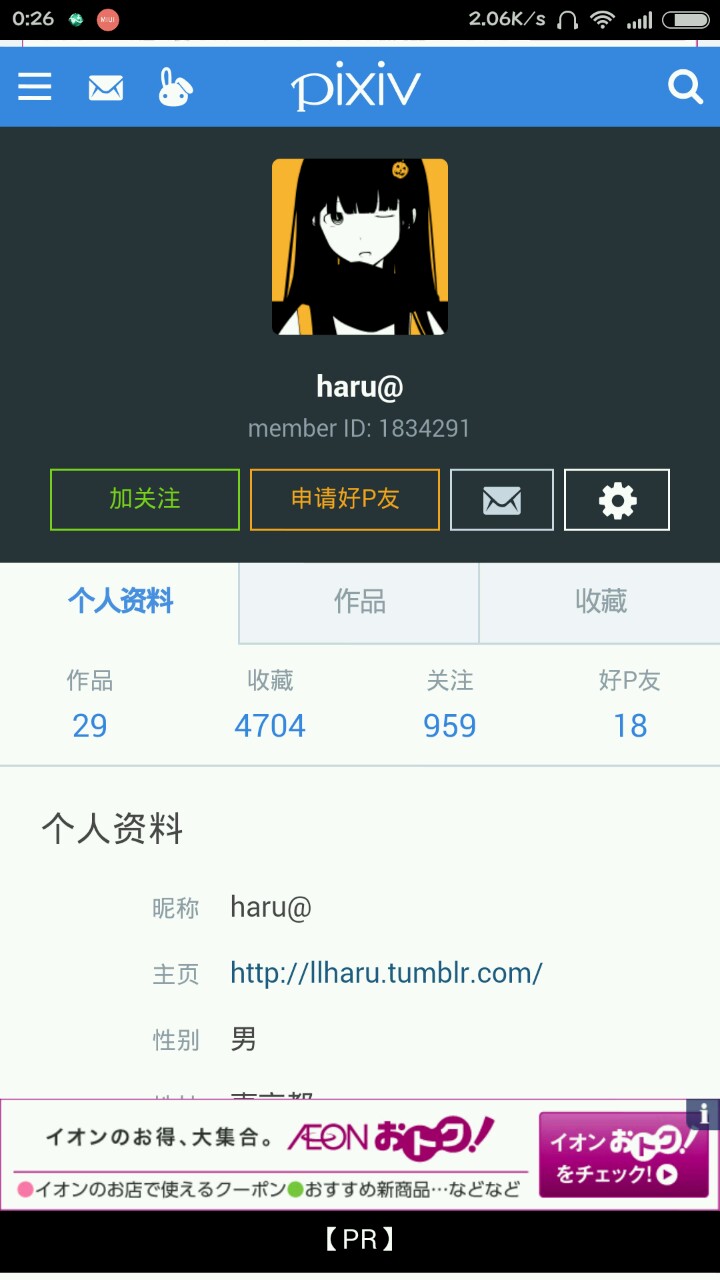View the 18 好P友 list
This screenshot has width=720, height=1280.
(x=630, y=725)
